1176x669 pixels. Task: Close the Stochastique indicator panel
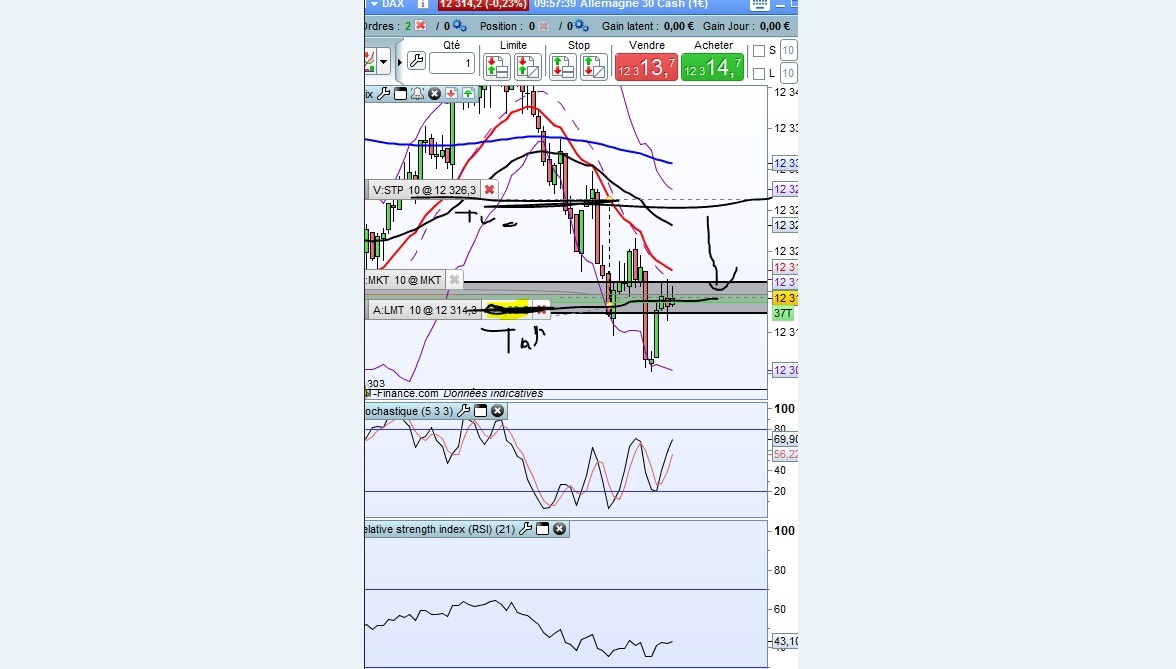(x=497, y=411)
